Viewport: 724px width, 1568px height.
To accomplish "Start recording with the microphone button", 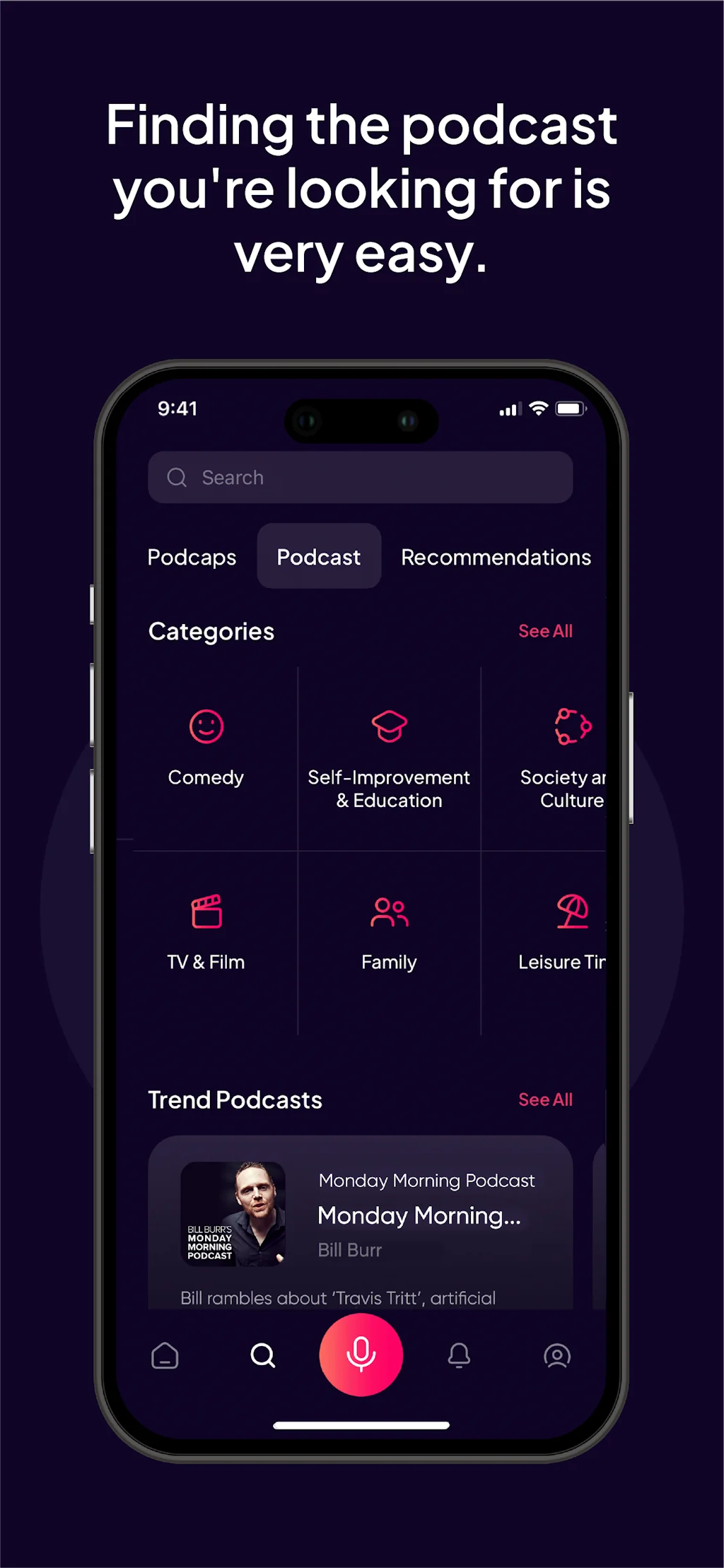I will pos(361,1354).
